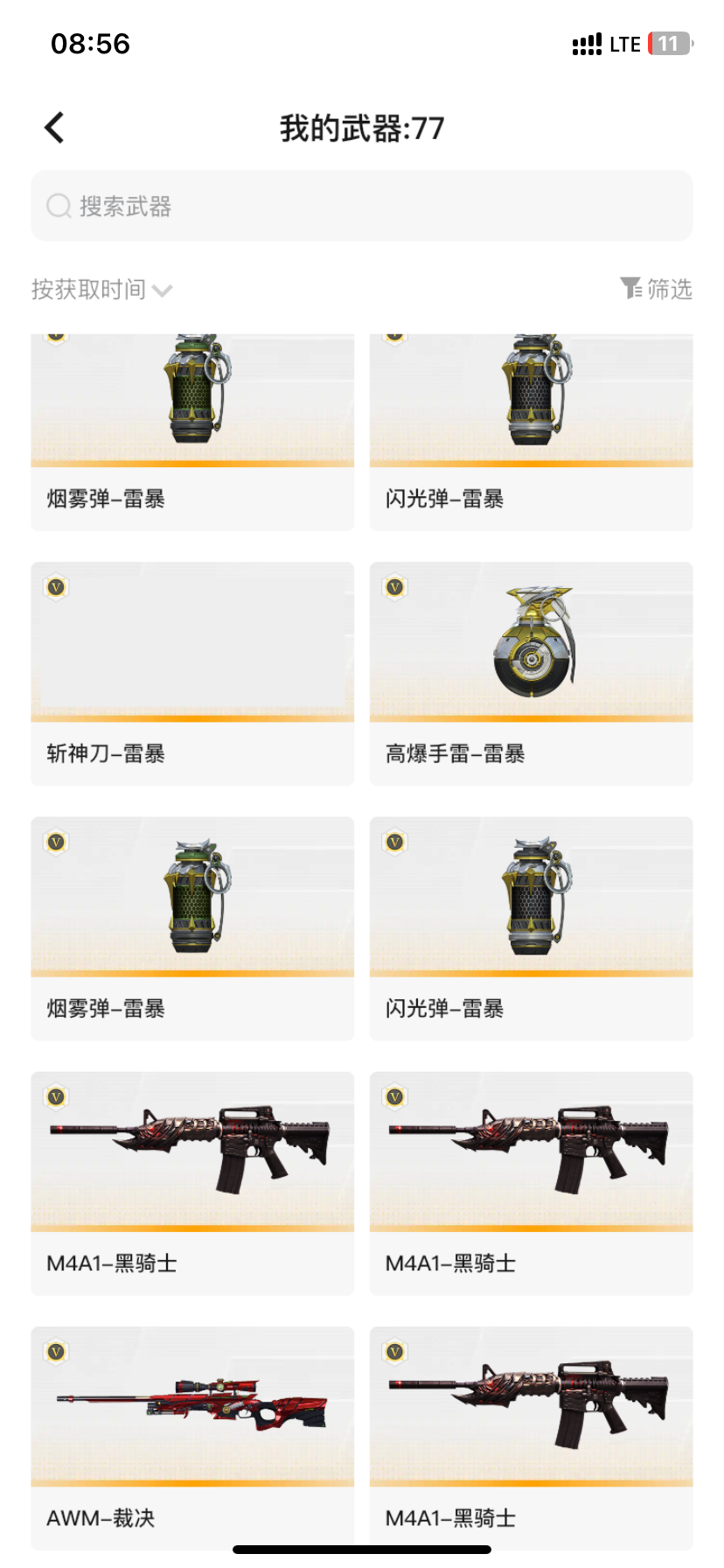The width and height of the screenshot is (724, 1568).
Task: Open the 斩神刀-雷暴 weapon card
Action: pyautogui.click(x=192, y=674)
